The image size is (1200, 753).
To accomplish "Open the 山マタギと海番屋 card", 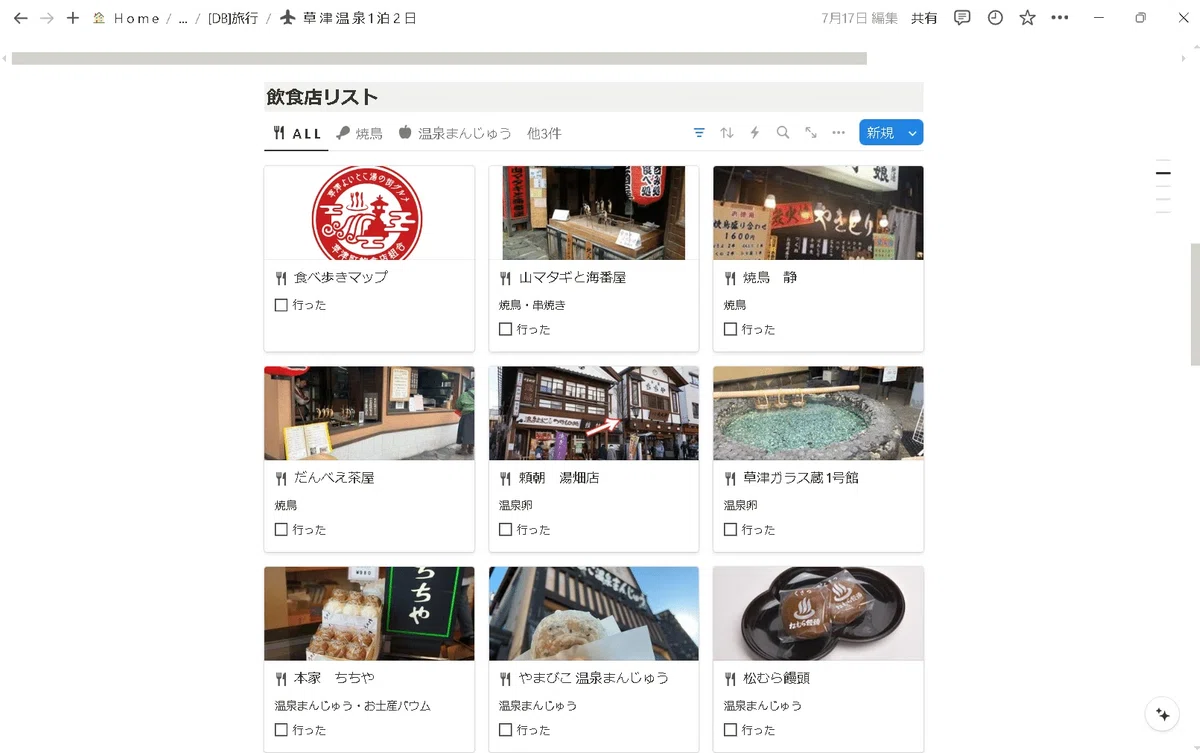I will coord(594,258).
